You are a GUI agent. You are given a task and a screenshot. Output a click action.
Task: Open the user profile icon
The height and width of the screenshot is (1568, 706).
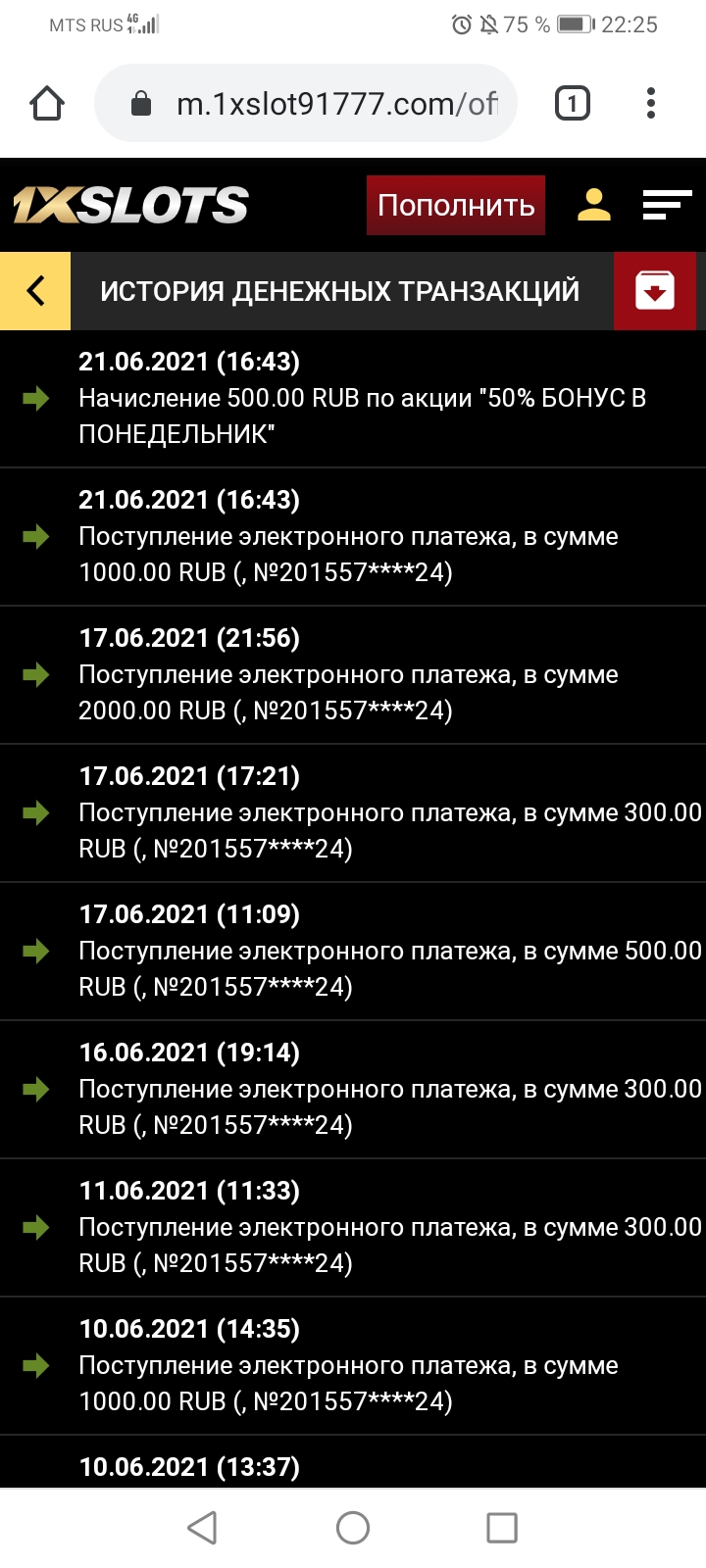coord(594,205)
